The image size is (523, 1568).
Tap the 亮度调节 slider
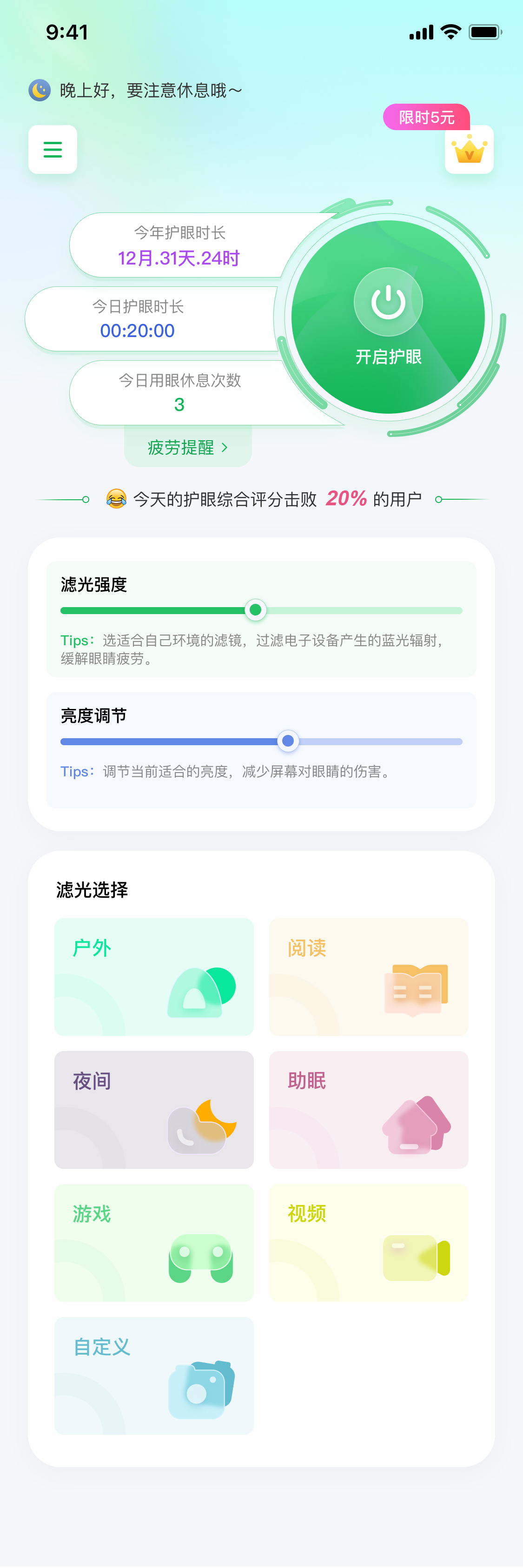click(x=288, y=741)
